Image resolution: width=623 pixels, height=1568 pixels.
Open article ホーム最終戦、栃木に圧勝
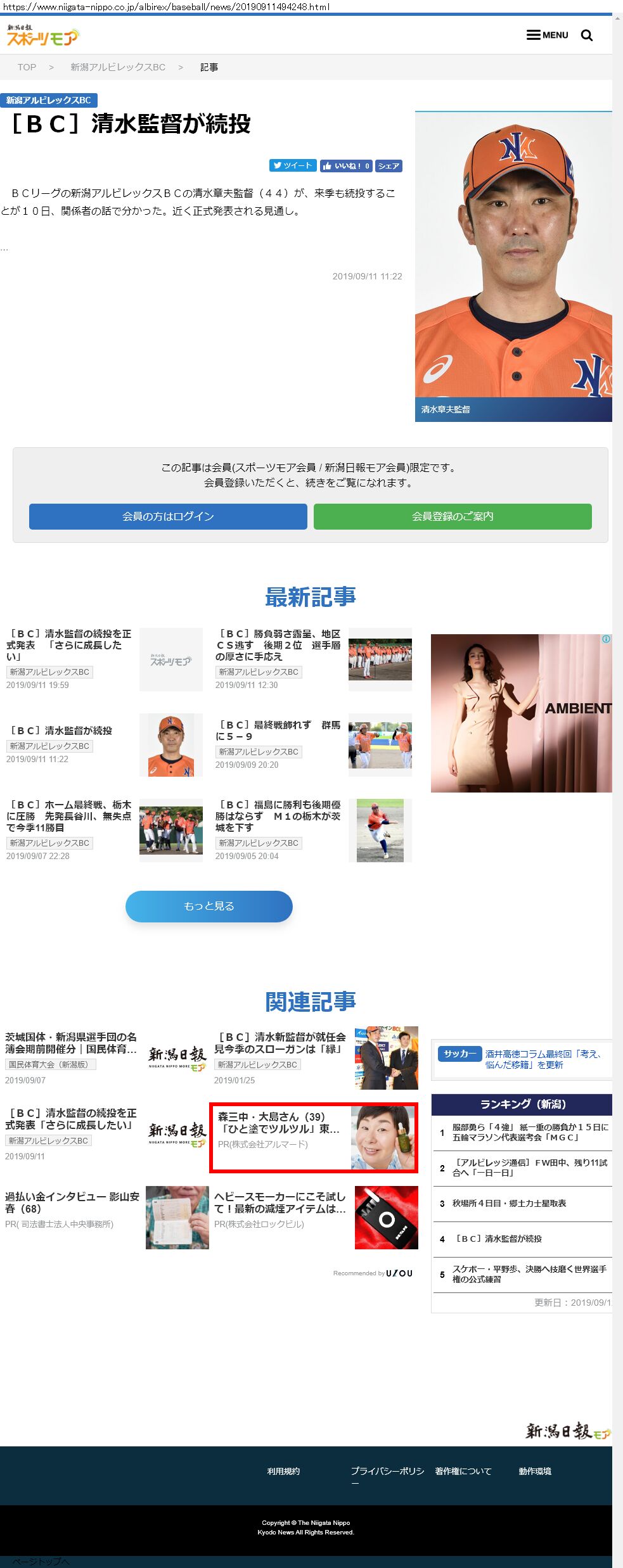68,816
